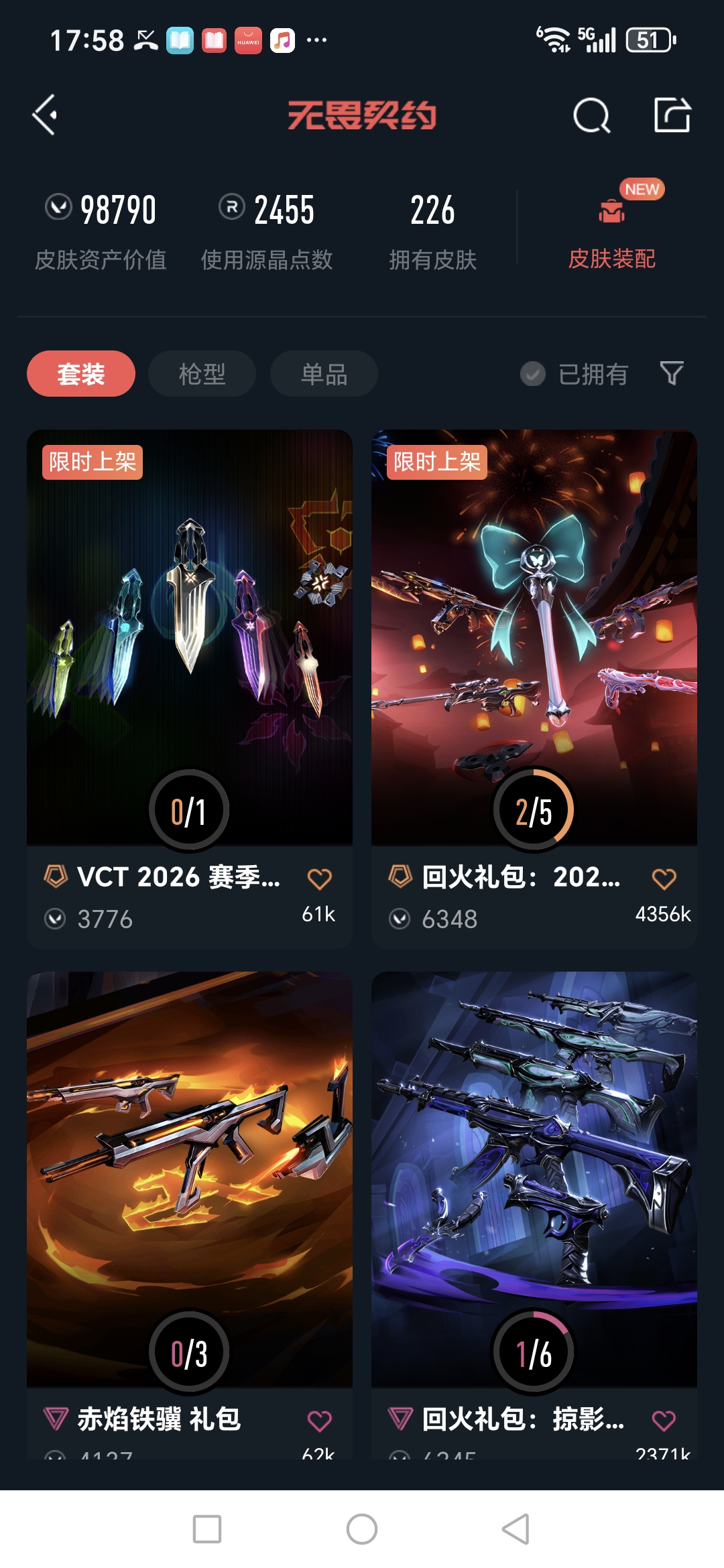Switch to the 单品 tab

point(322,374)
